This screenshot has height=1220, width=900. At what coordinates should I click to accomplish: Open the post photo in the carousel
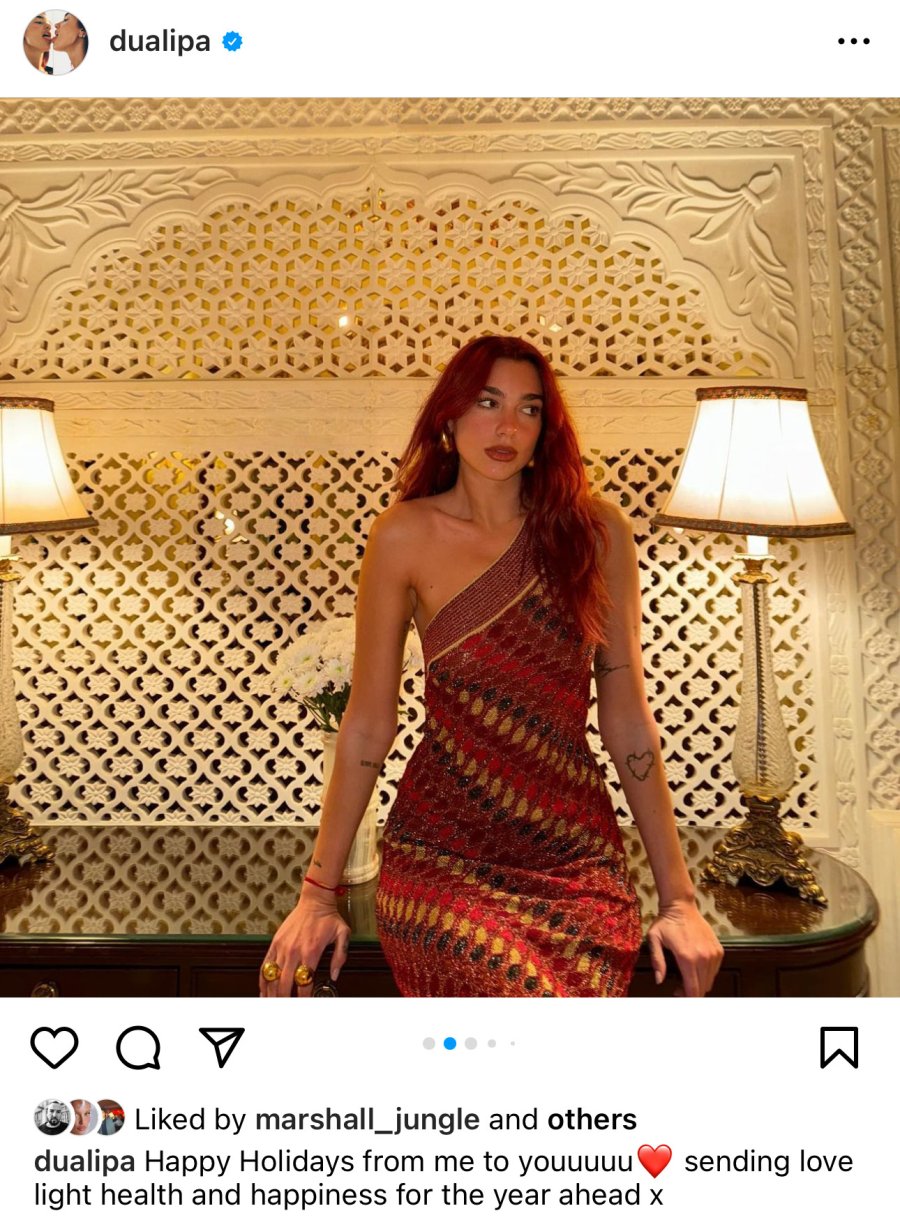coord(450,547)
